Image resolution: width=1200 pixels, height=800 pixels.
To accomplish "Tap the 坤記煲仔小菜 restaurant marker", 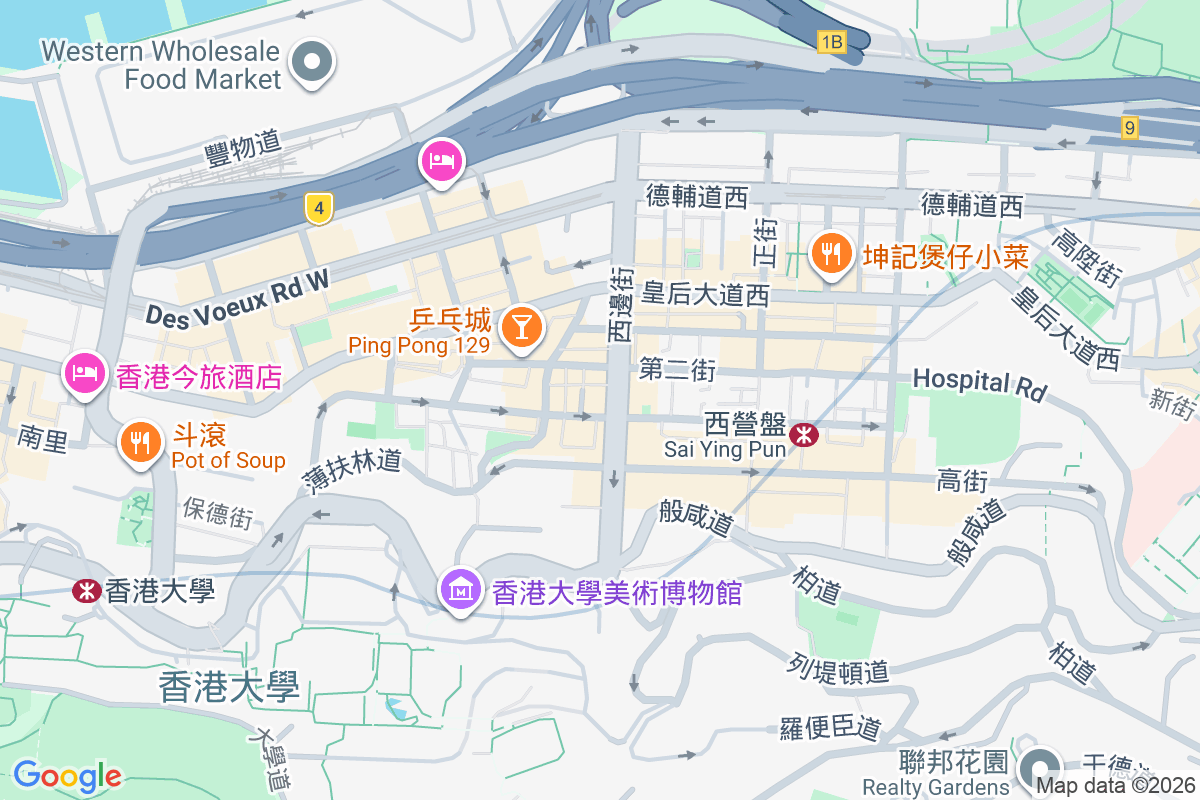I will pos(830,252).
